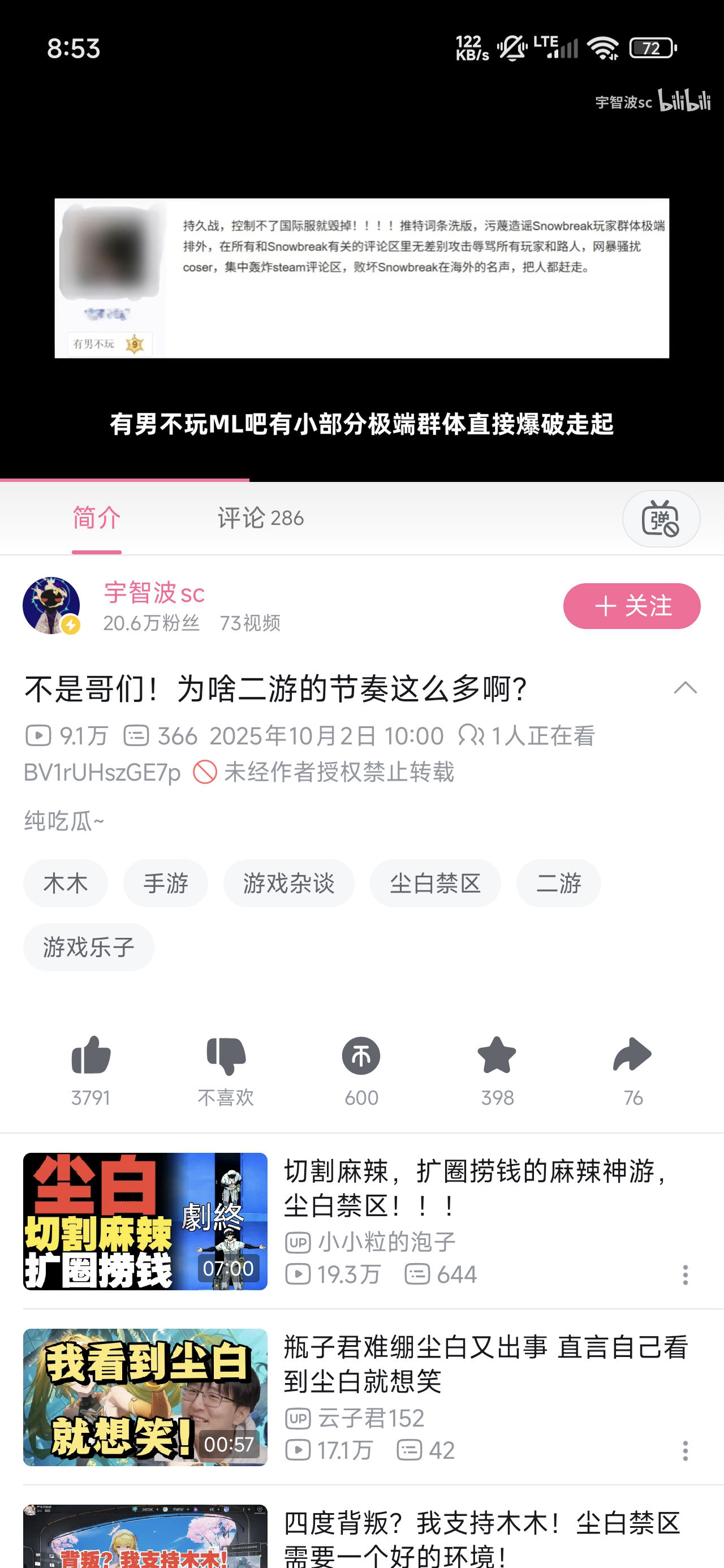Screen dimensions: 724x1568
Task: Toggle the danmaku (弹) button
Action: click(x=661, y=519)
